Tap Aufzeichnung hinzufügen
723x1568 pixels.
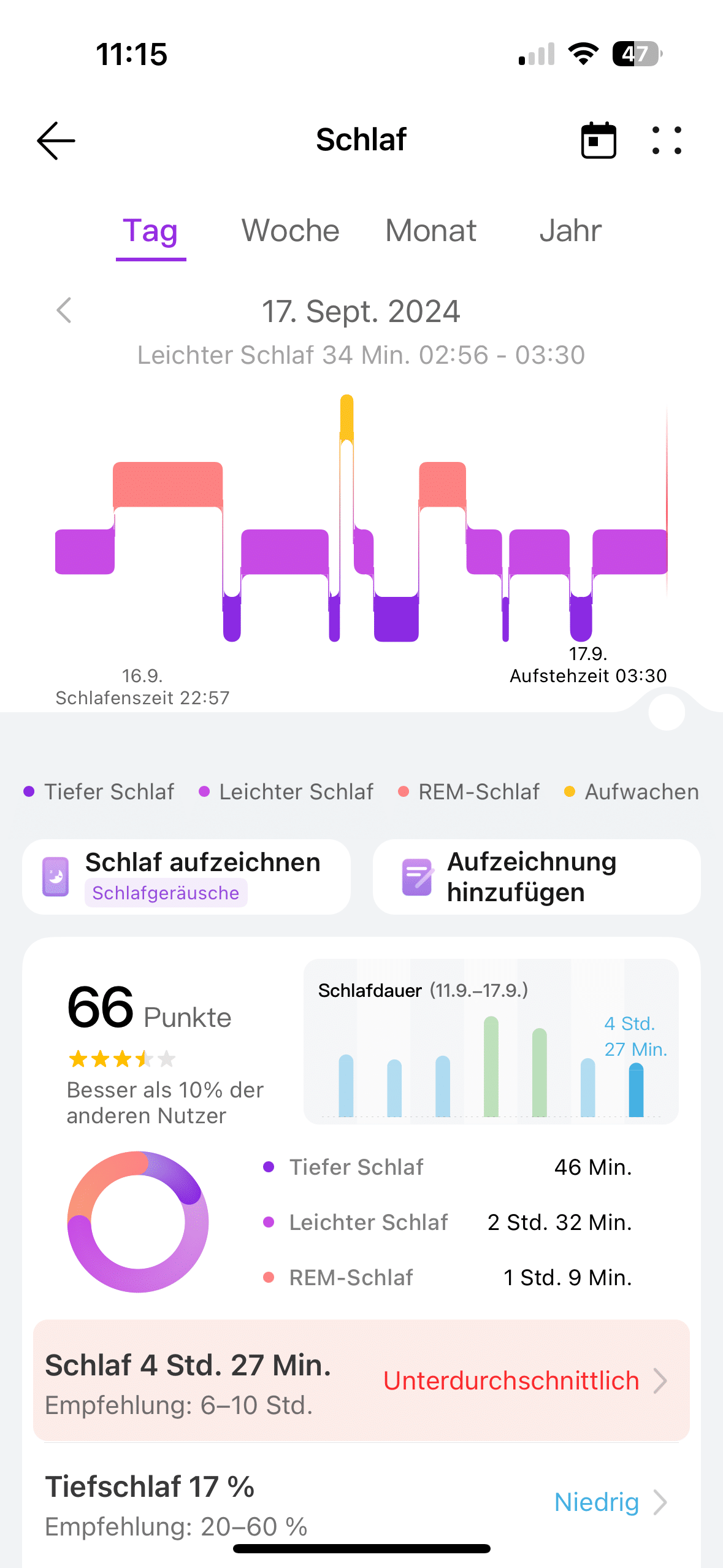tap(537, 877)
